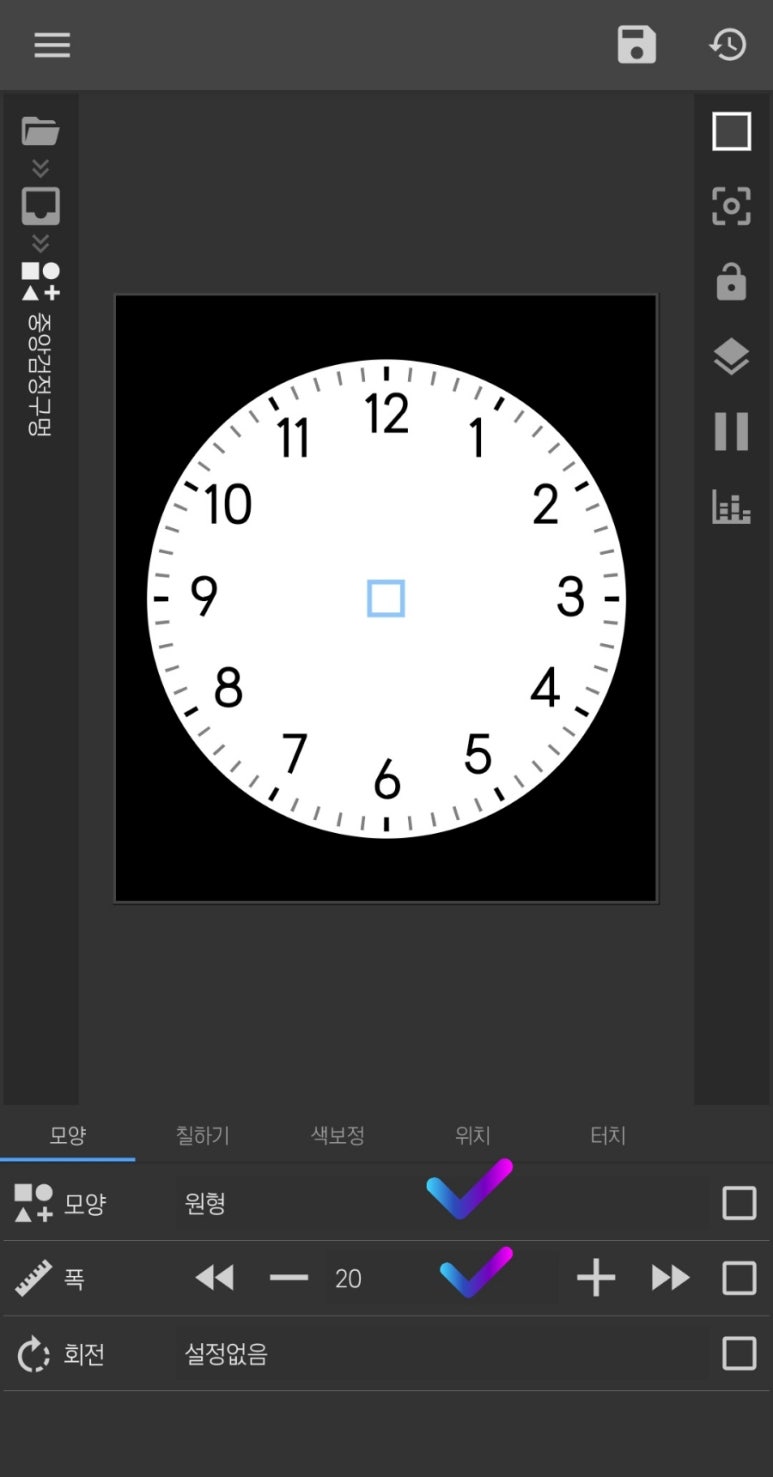Switch to the 칠하기 tab
Screen dimensions: 773x1477
pos(203,1136)
